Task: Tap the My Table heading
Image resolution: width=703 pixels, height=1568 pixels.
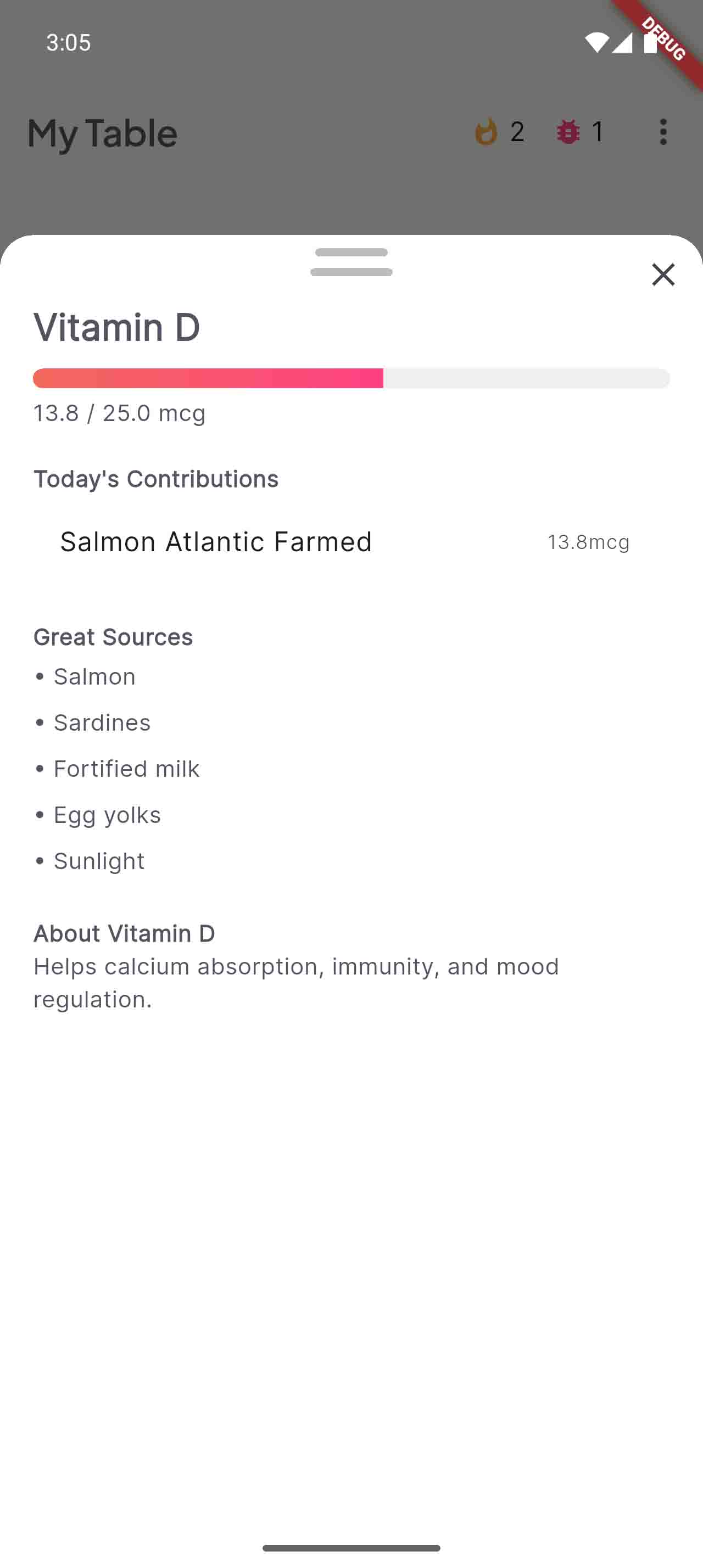Action: pos(102,133)
